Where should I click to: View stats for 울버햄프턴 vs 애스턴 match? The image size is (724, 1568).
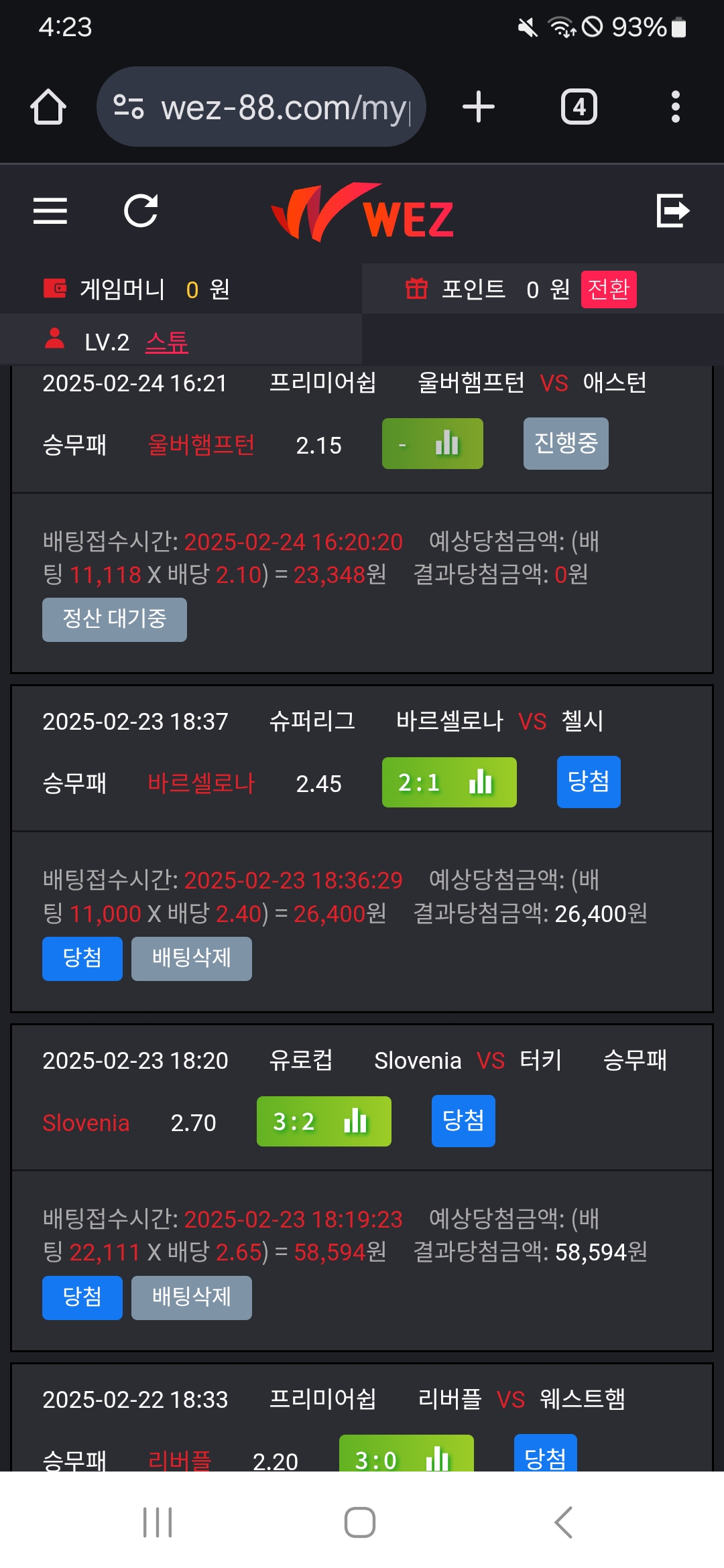pyautogui.click(x=432, y=444)
